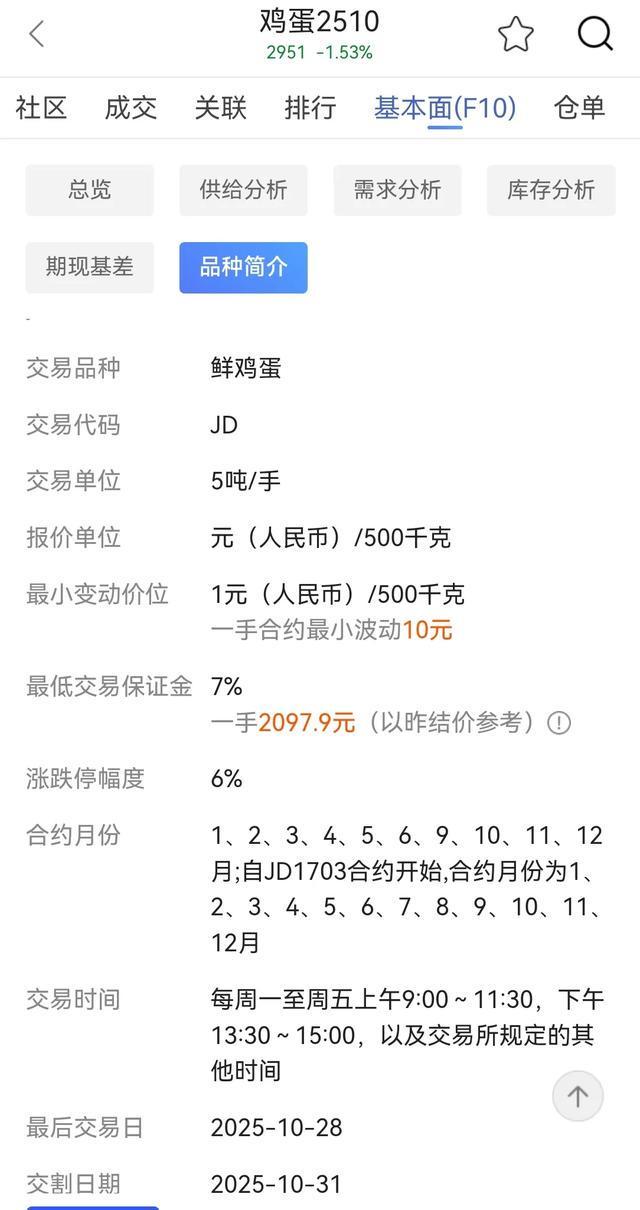The height and width of the screenshot is (1210, 640).
Task: Open the 期现基差 section
Action: 90,267
